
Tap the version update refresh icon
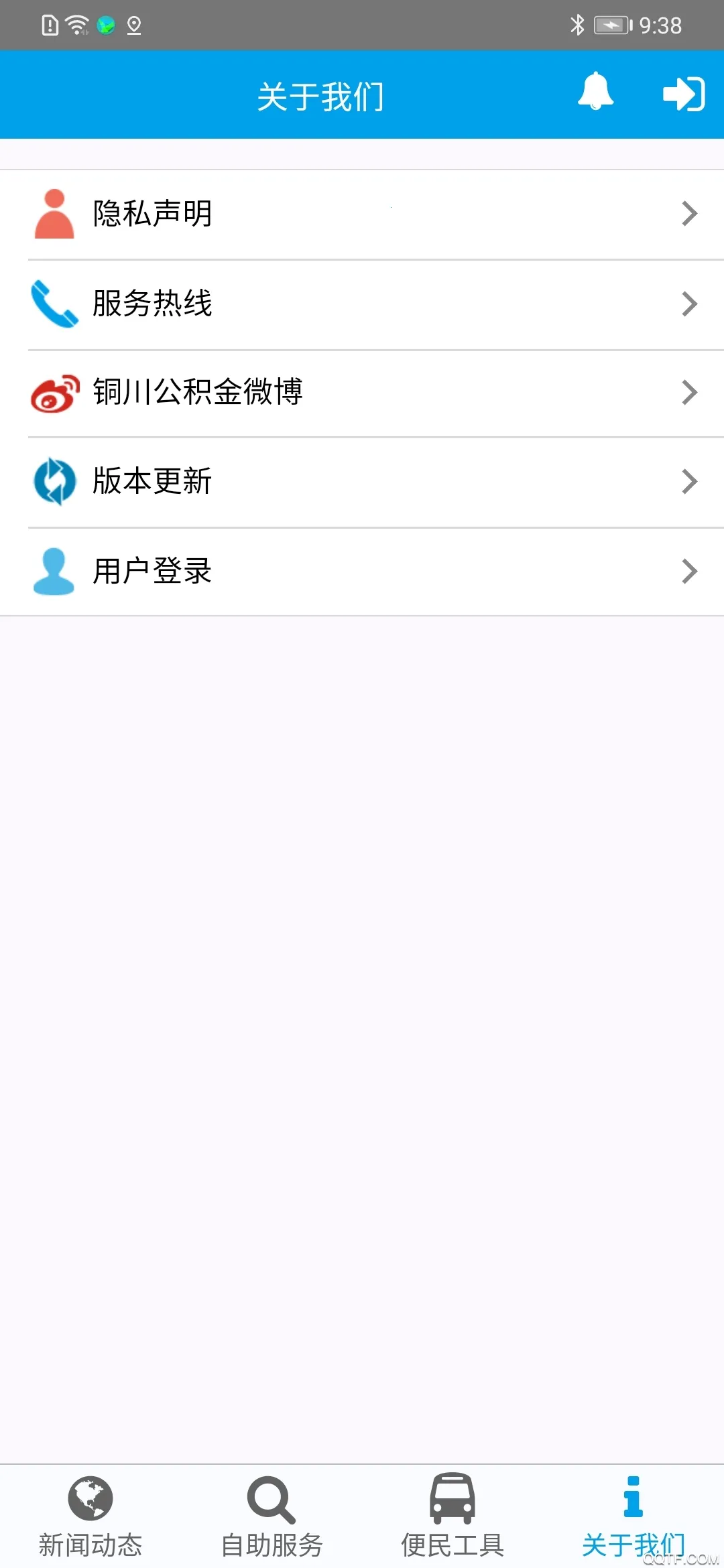click(55, 480)
